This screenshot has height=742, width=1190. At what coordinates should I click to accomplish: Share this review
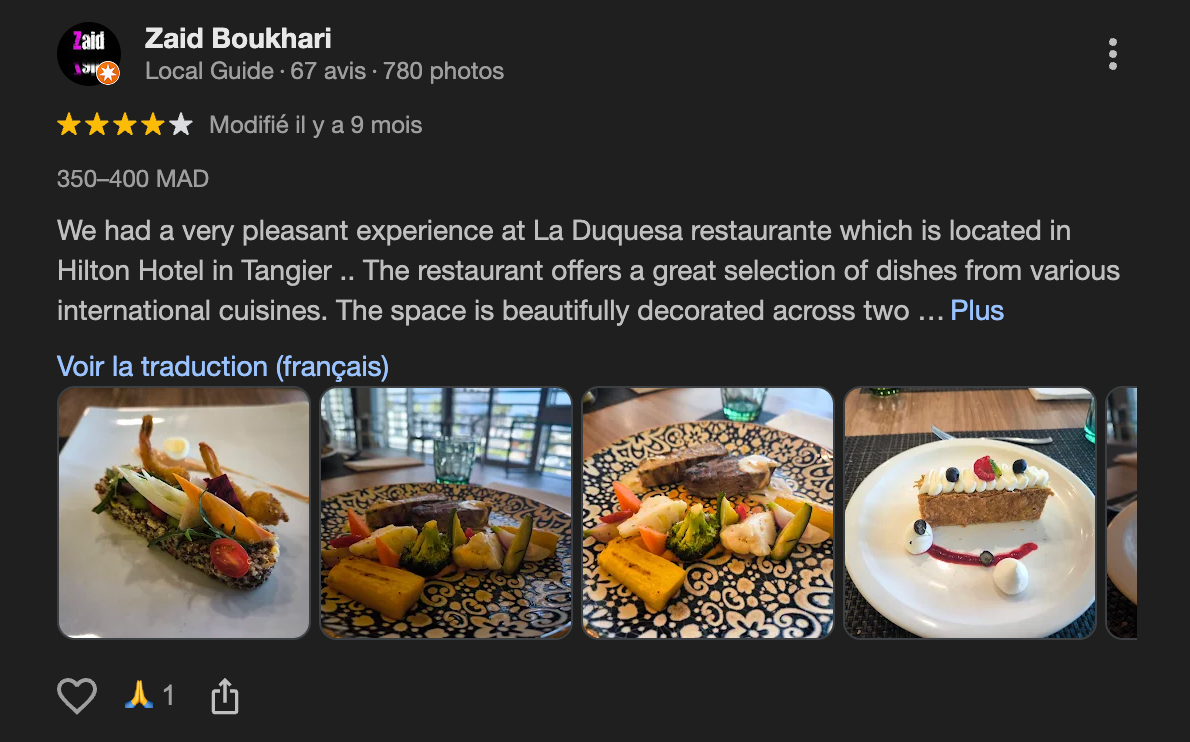point(225,696)
